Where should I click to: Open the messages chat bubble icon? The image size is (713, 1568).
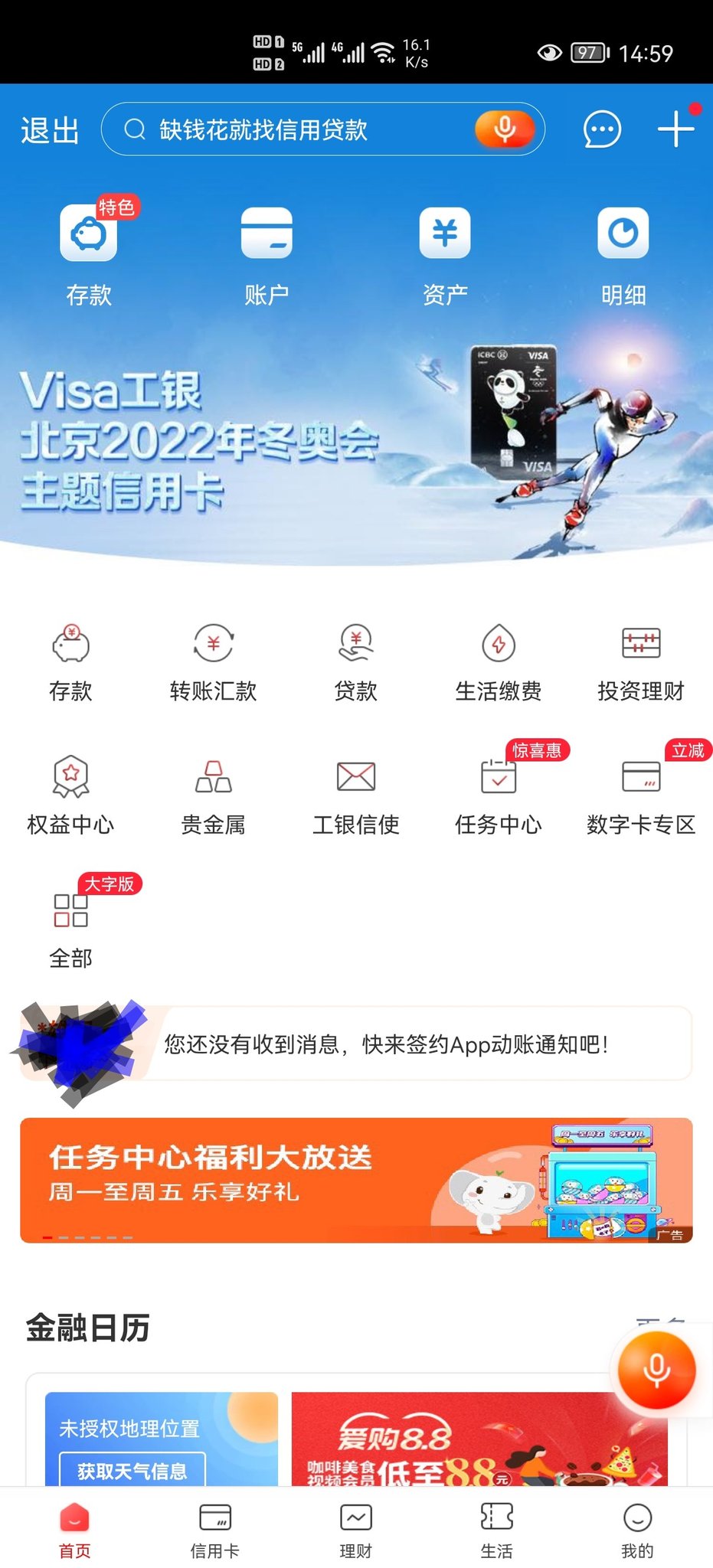click(x=602, y=129)
